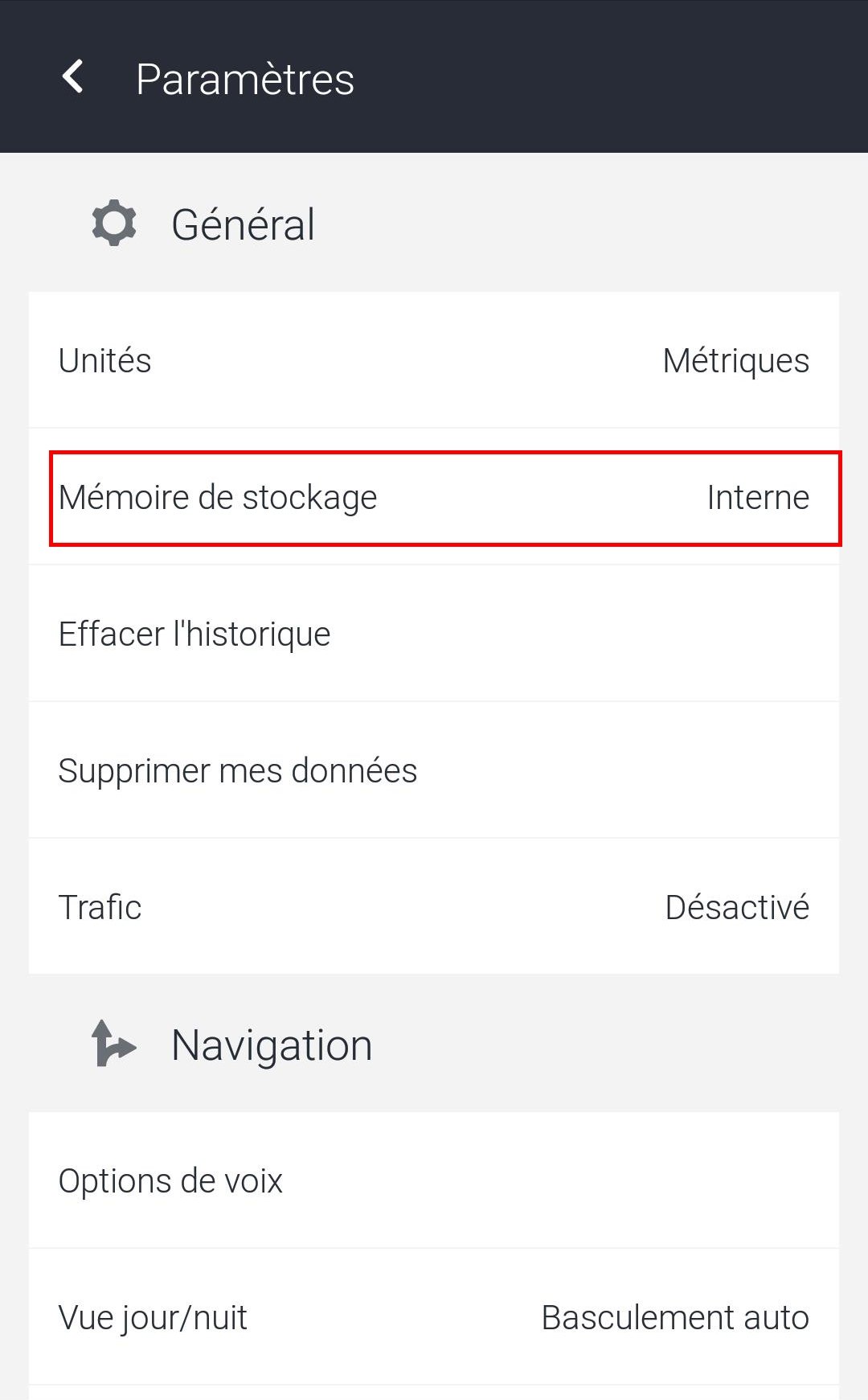Go back from Paramètres screen

[x=73, y=78]
